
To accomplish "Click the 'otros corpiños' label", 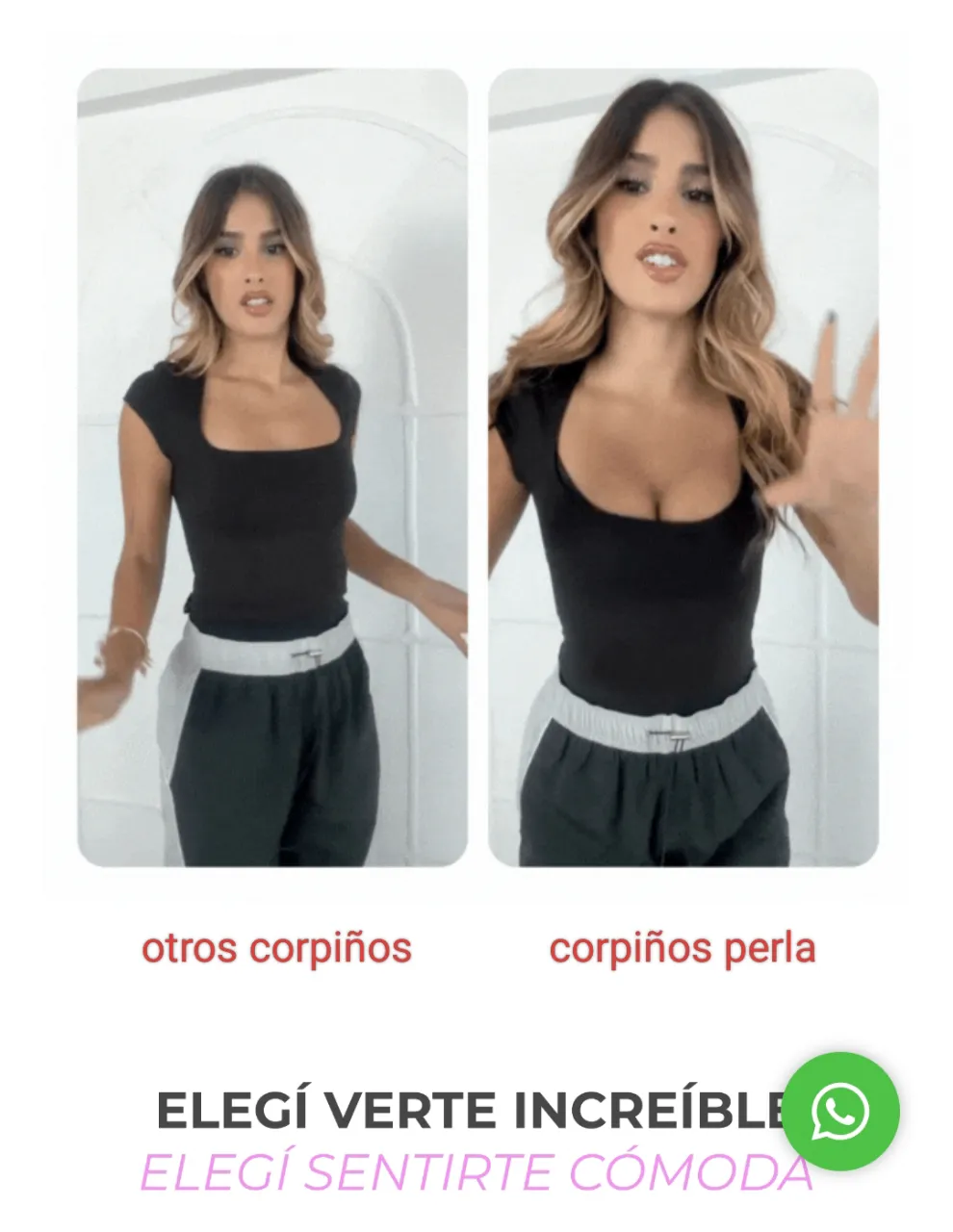I will (278, 948).
